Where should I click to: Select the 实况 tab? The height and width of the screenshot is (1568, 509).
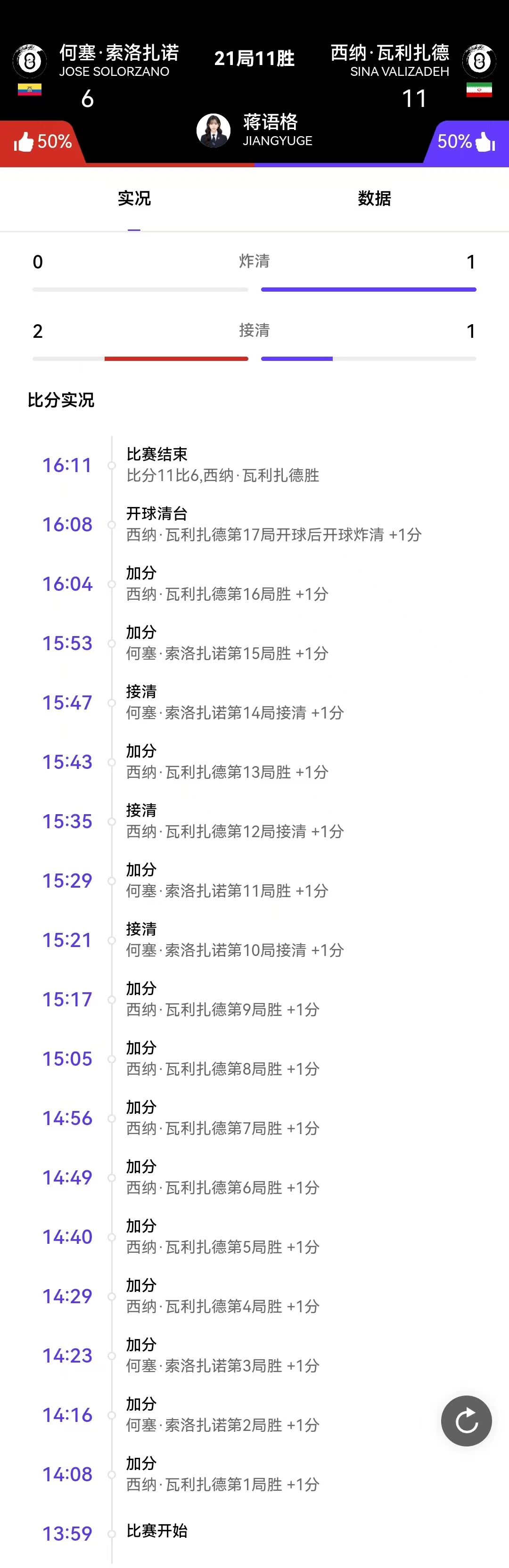134,198
